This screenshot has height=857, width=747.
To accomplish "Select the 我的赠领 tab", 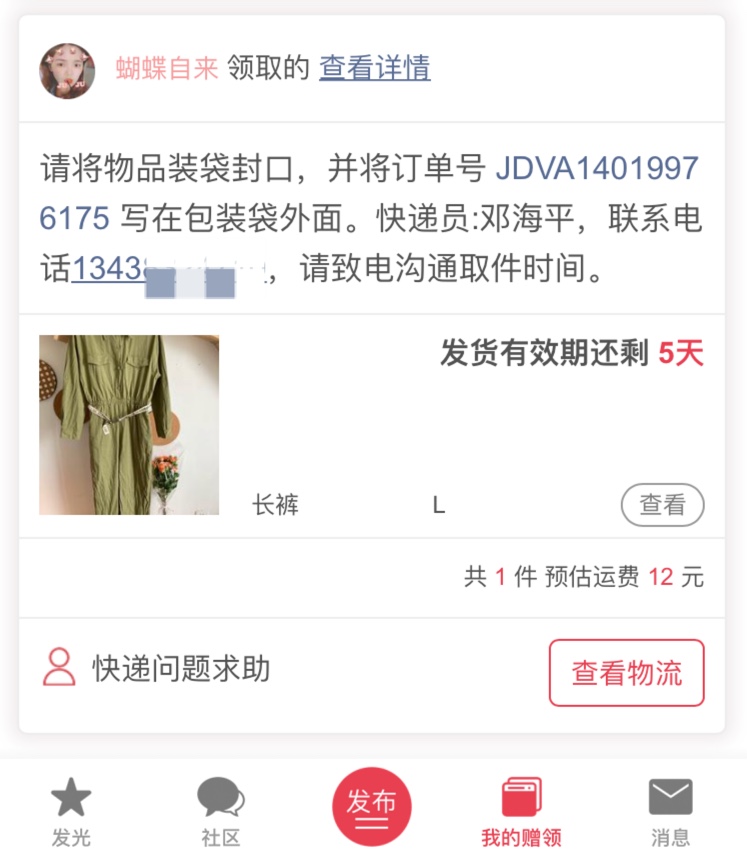I will click(521, 810).
